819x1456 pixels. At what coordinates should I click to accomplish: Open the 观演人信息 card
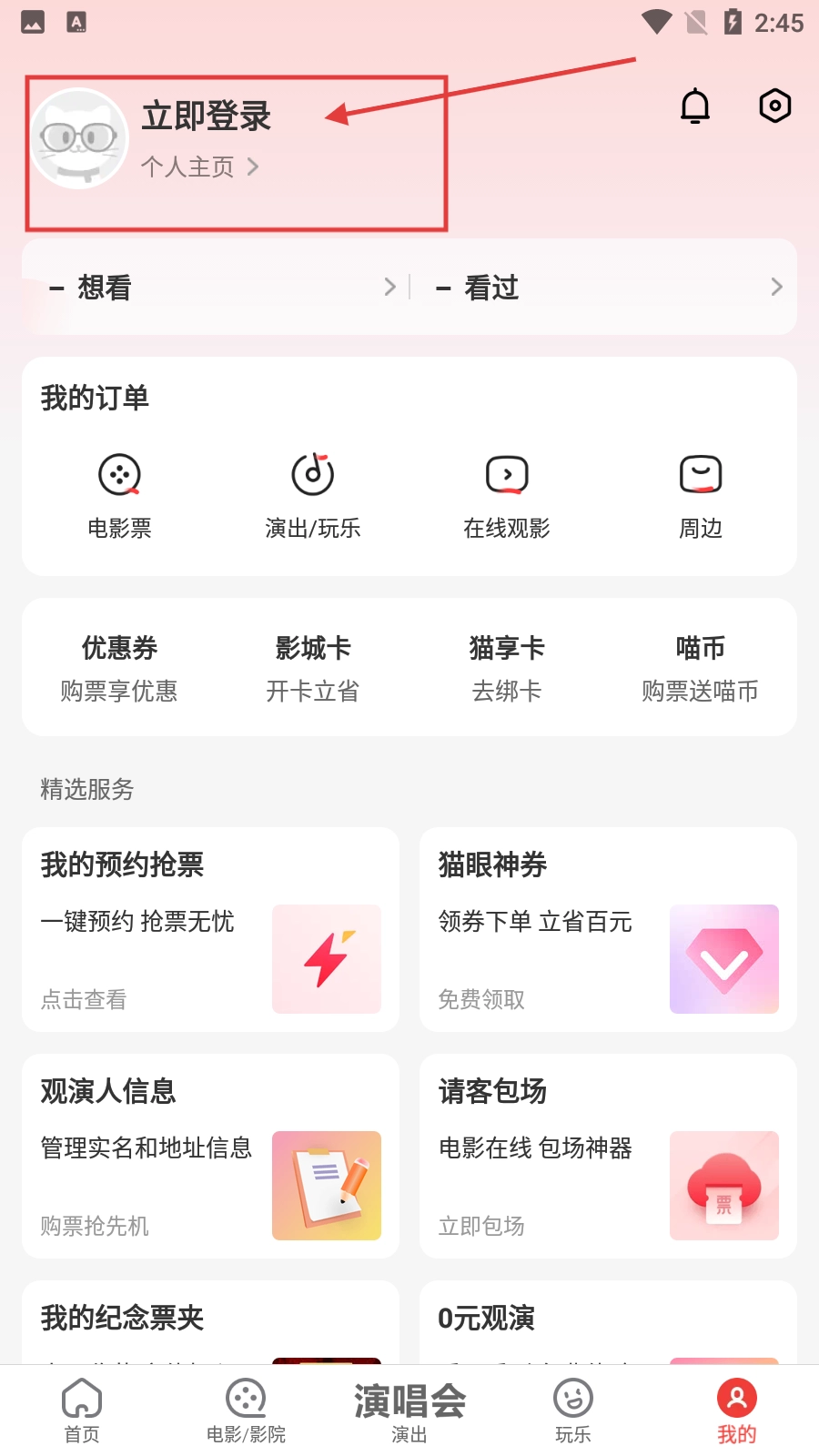(x=210, y=1156)
